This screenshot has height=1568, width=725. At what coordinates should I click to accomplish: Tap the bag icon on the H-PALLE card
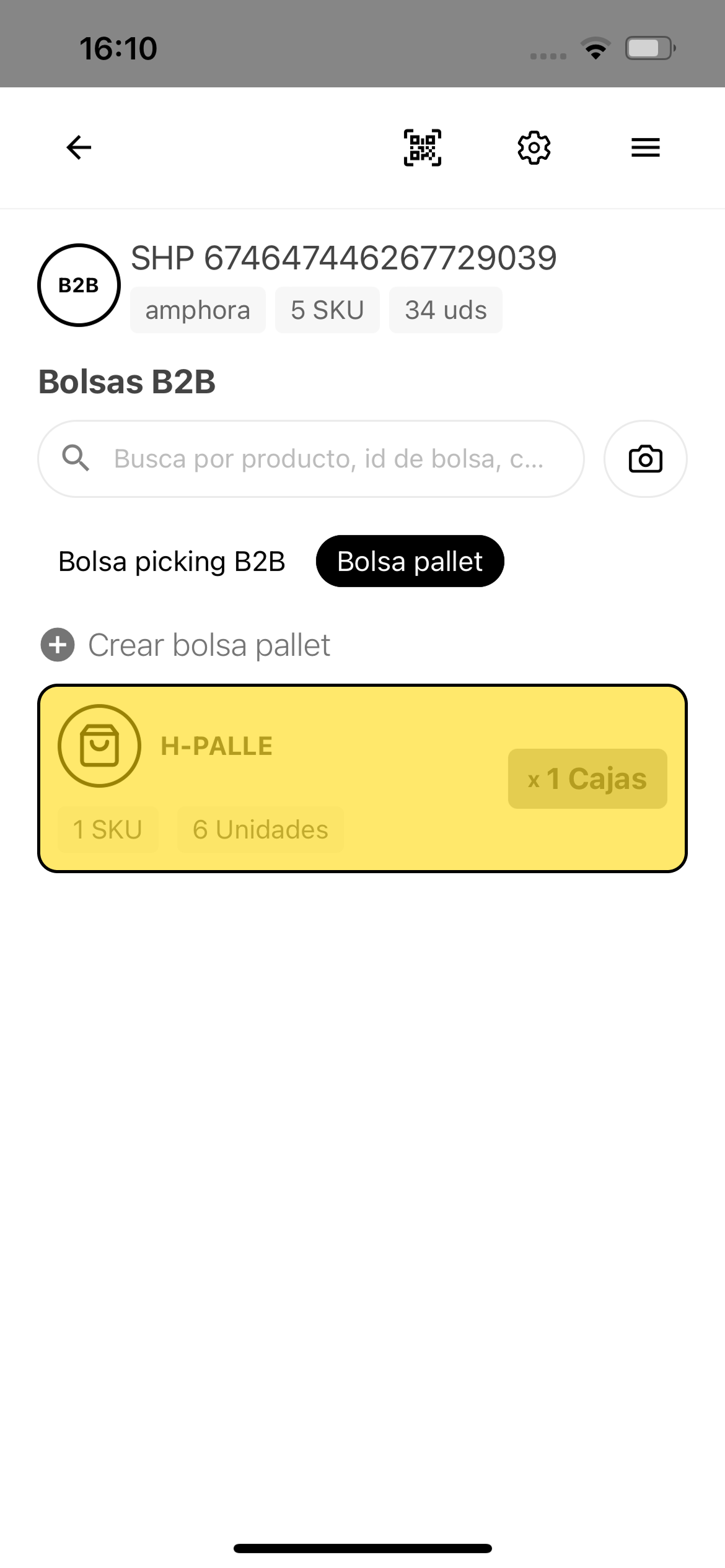[x=100, y=746]
